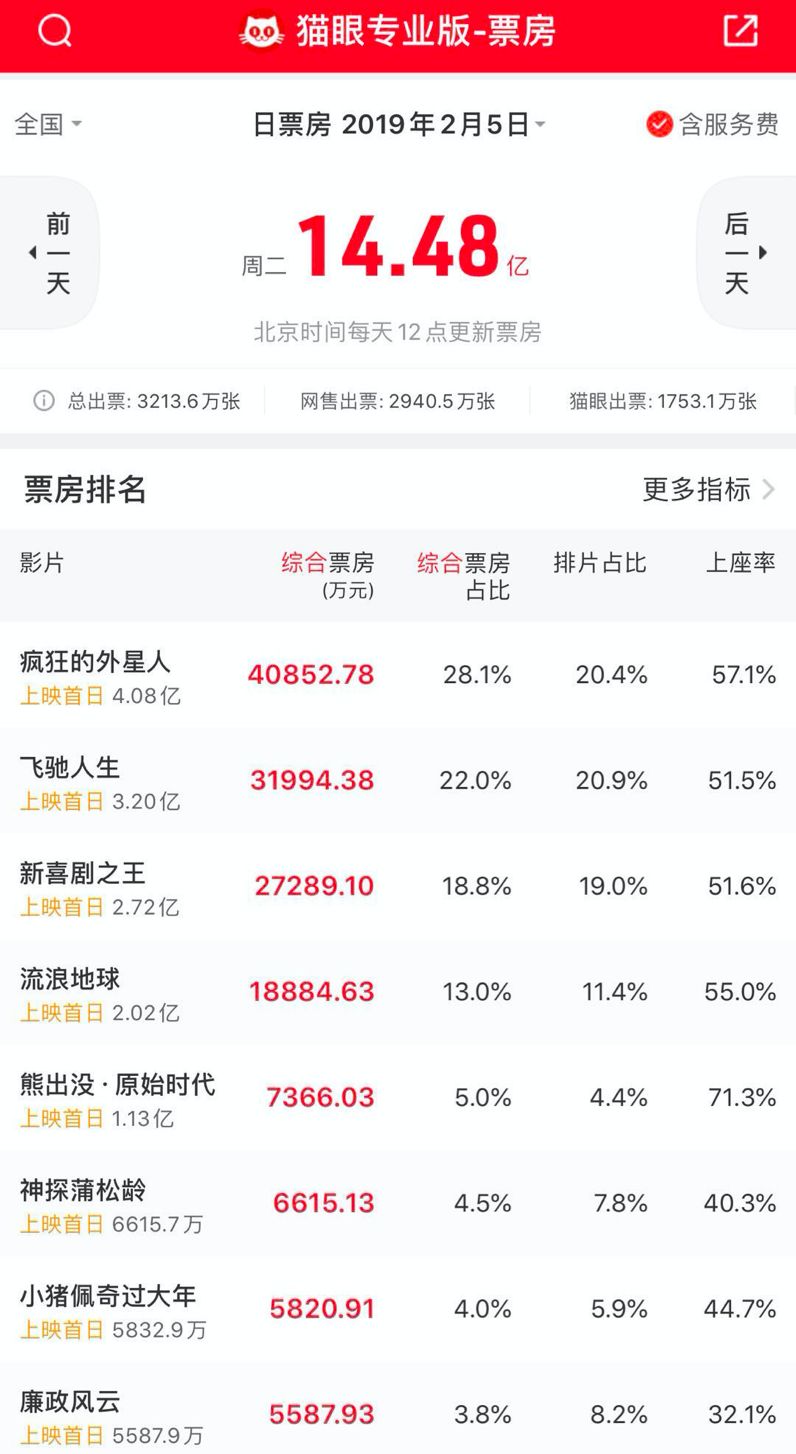Open the 小猪佩奇过大年 movie row
Screen dimensions: 796x1454
point(398,1311)
